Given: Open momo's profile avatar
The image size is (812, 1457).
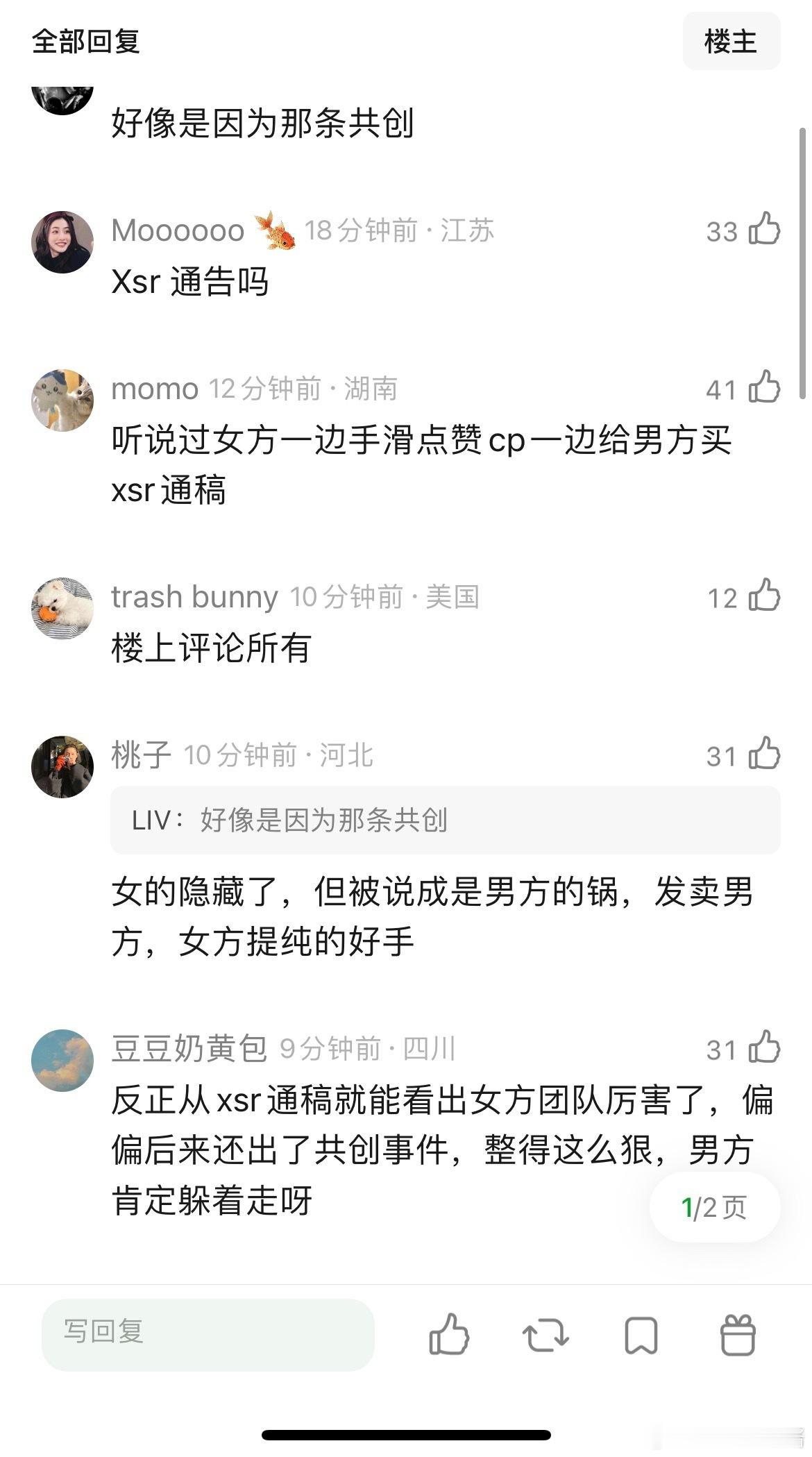Looking at the screenshot, I should click(62, 401).
